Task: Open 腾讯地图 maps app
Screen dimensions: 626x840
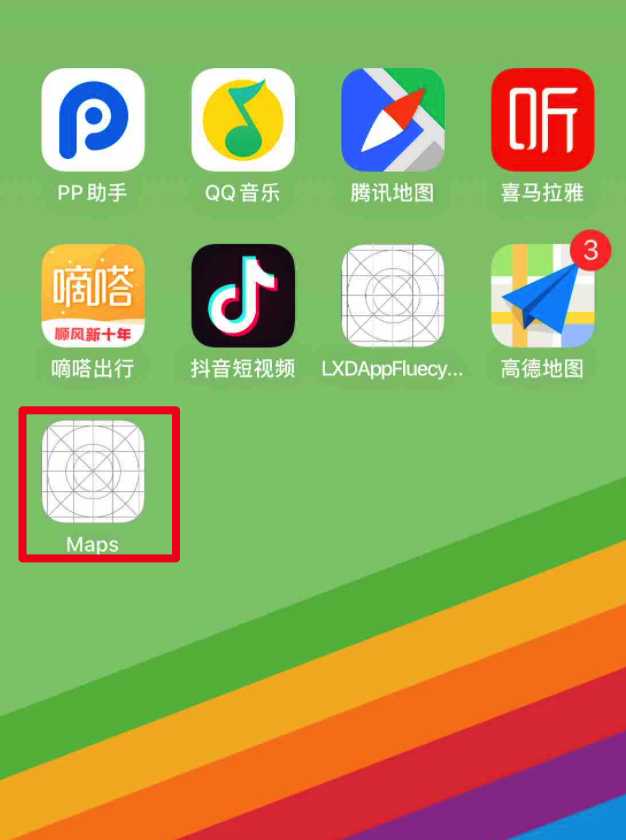Action: [393, 120]
